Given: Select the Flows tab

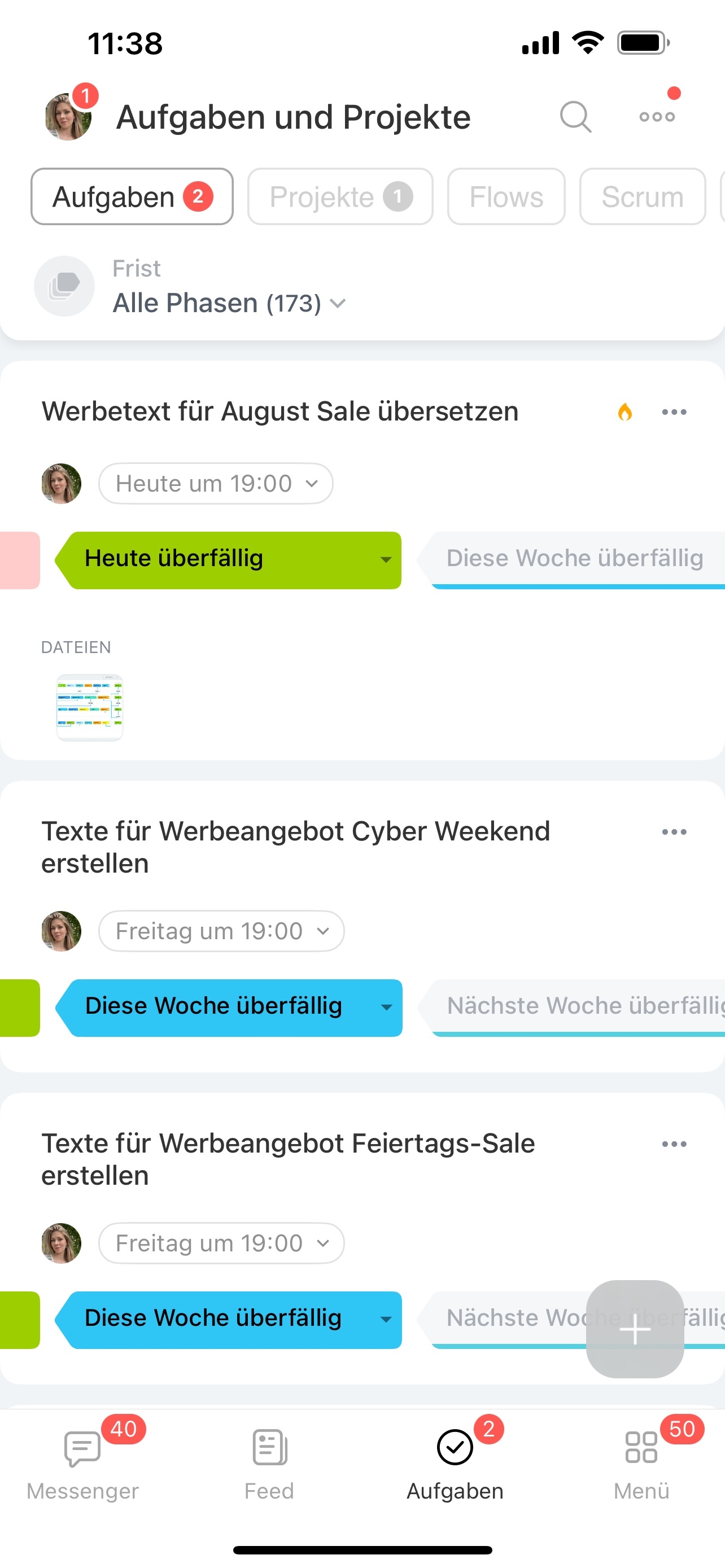Looking at the screenshot, I should [x=506, y=196].
